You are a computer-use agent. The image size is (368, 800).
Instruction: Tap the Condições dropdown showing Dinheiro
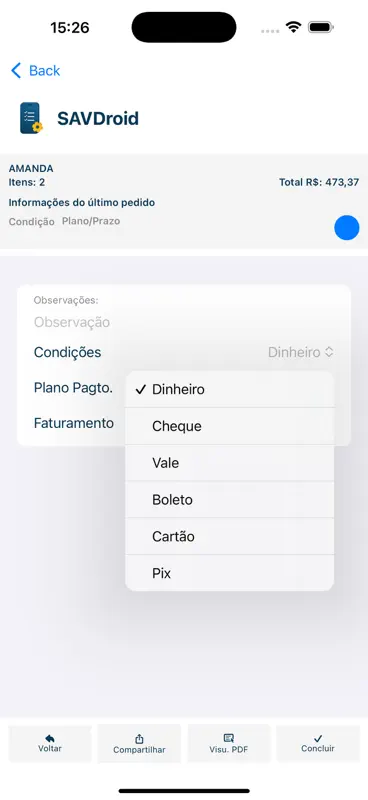301,352
